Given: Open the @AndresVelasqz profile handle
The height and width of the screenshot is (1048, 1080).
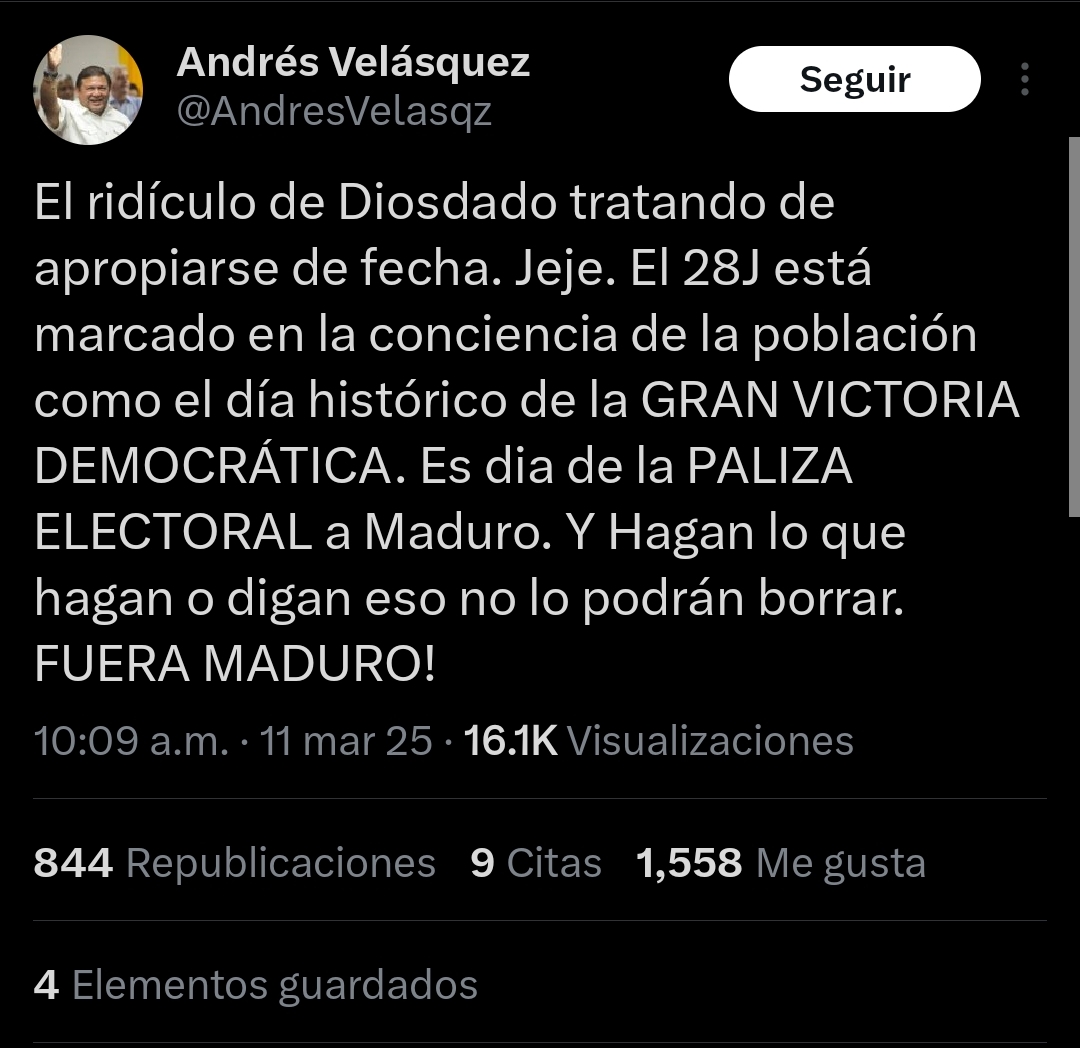Looking at the screenshot, I should coord(334,112).
